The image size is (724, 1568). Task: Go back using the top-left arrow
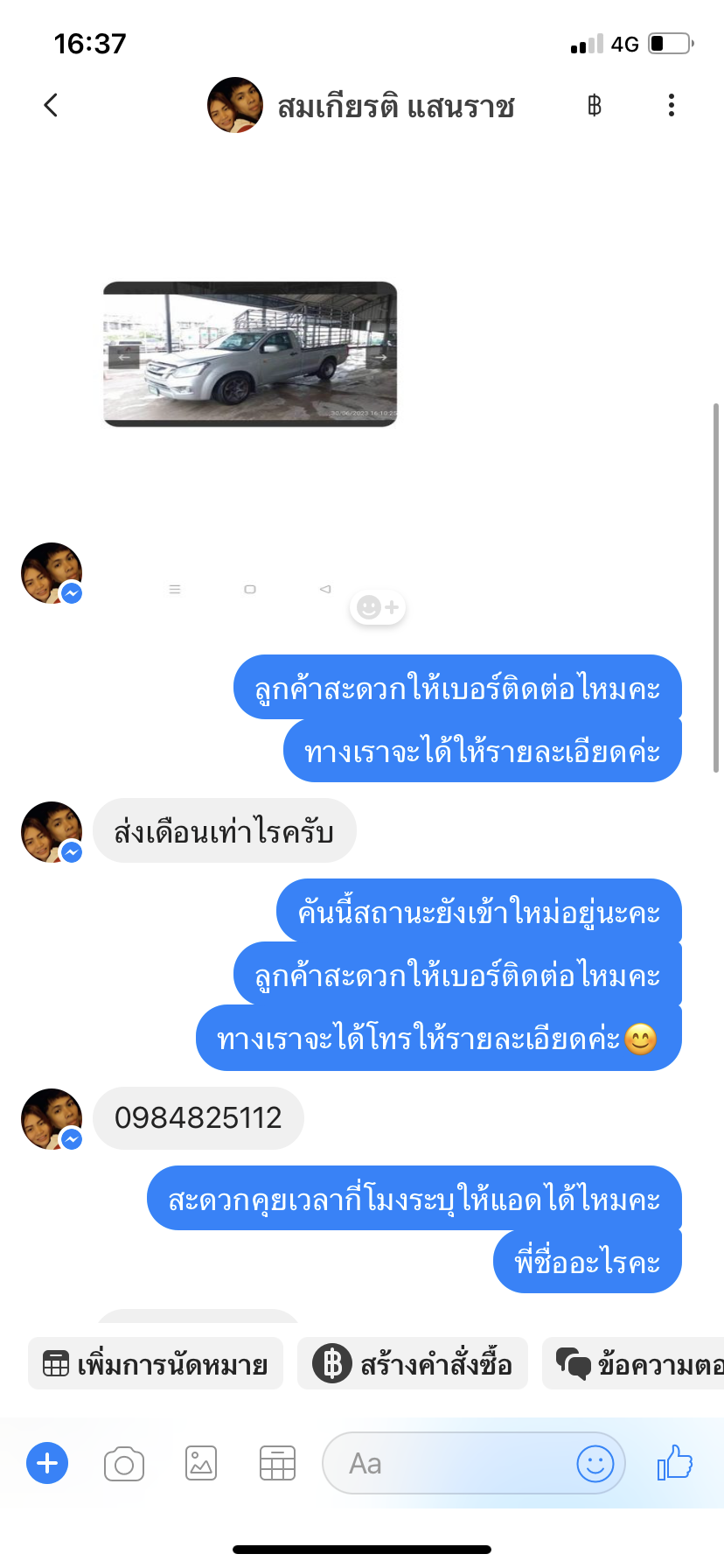(51, 105)
